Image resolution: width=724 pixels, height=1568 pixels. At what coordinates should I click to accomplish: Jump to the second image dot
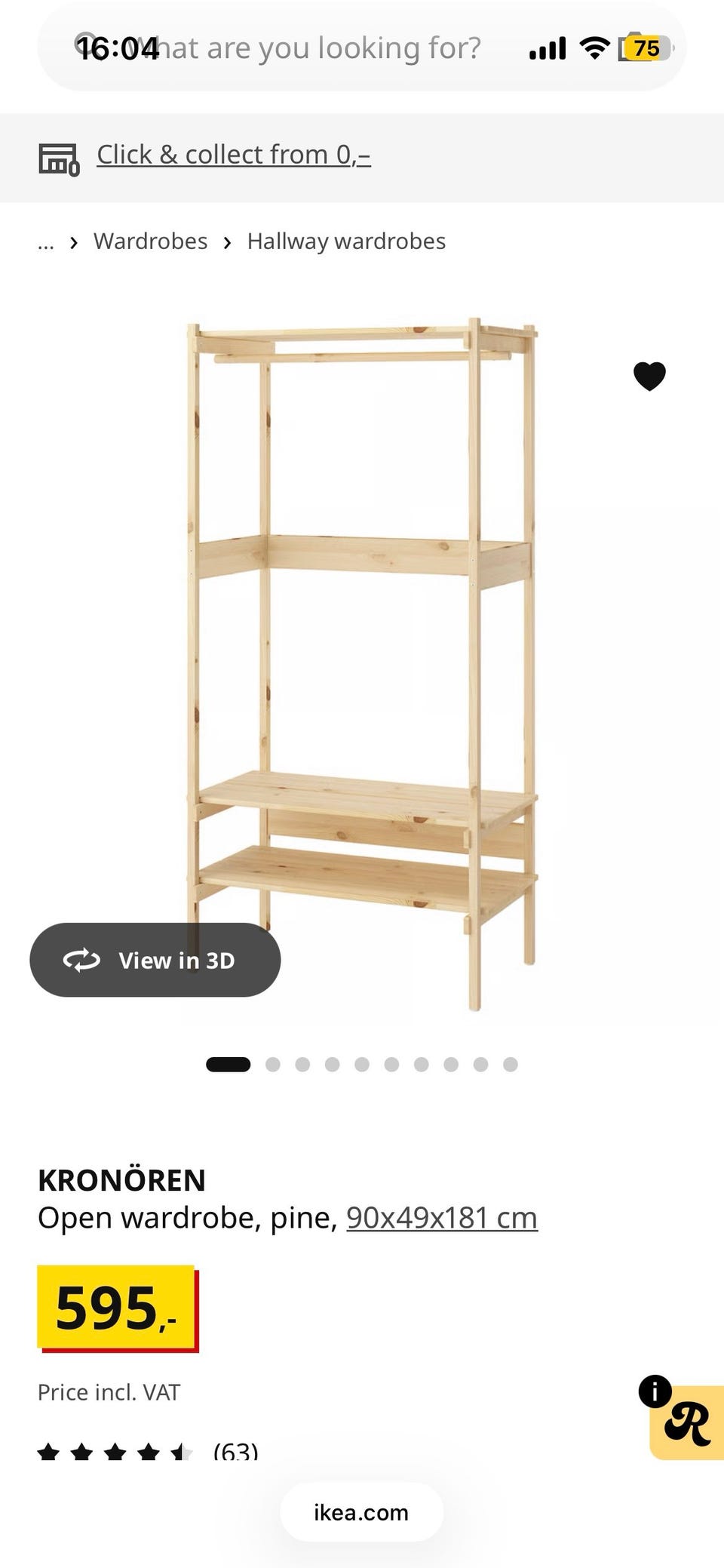coord(273,1065)
